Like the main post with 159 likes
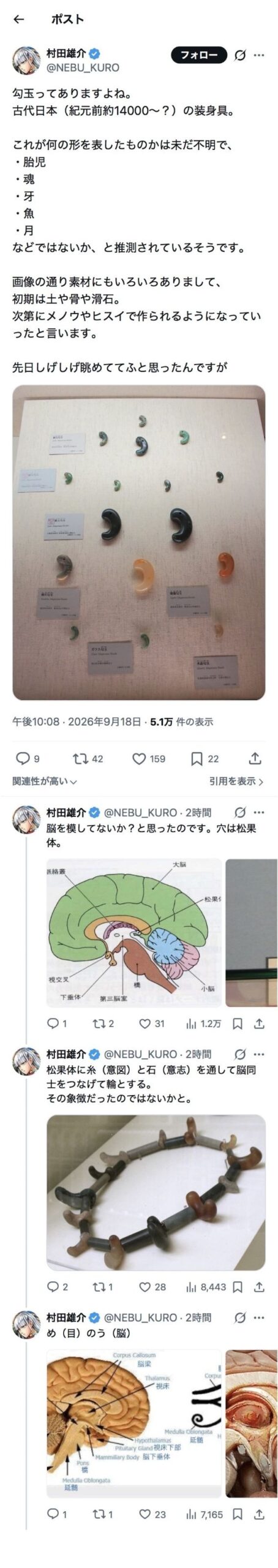Screen dimensions: 278x1568 [x=149, y=758]
